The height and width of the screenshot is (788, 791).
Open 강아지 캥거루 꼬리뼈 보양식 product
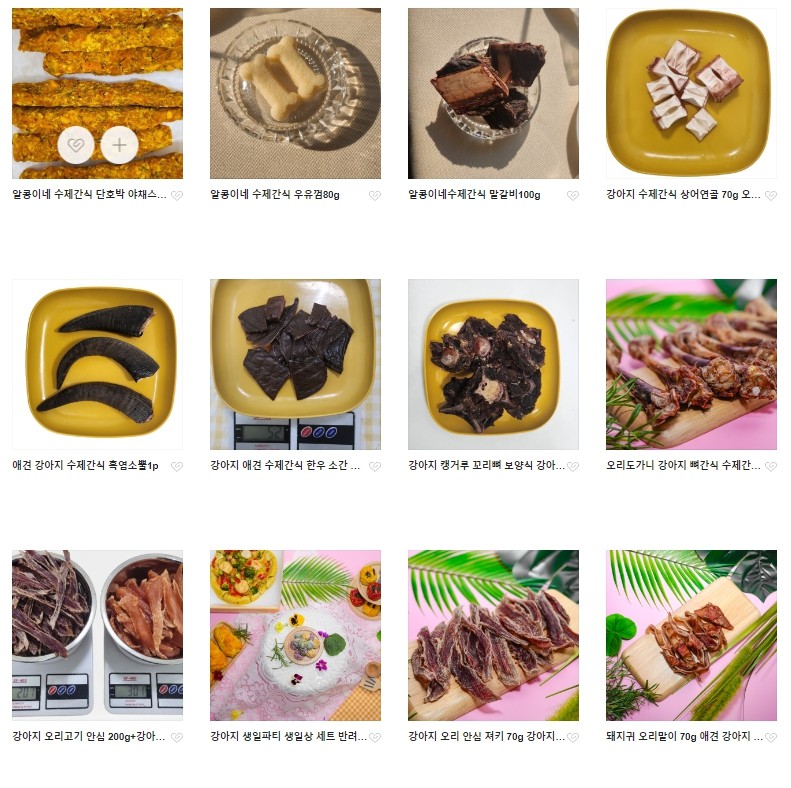coord(493,364)
